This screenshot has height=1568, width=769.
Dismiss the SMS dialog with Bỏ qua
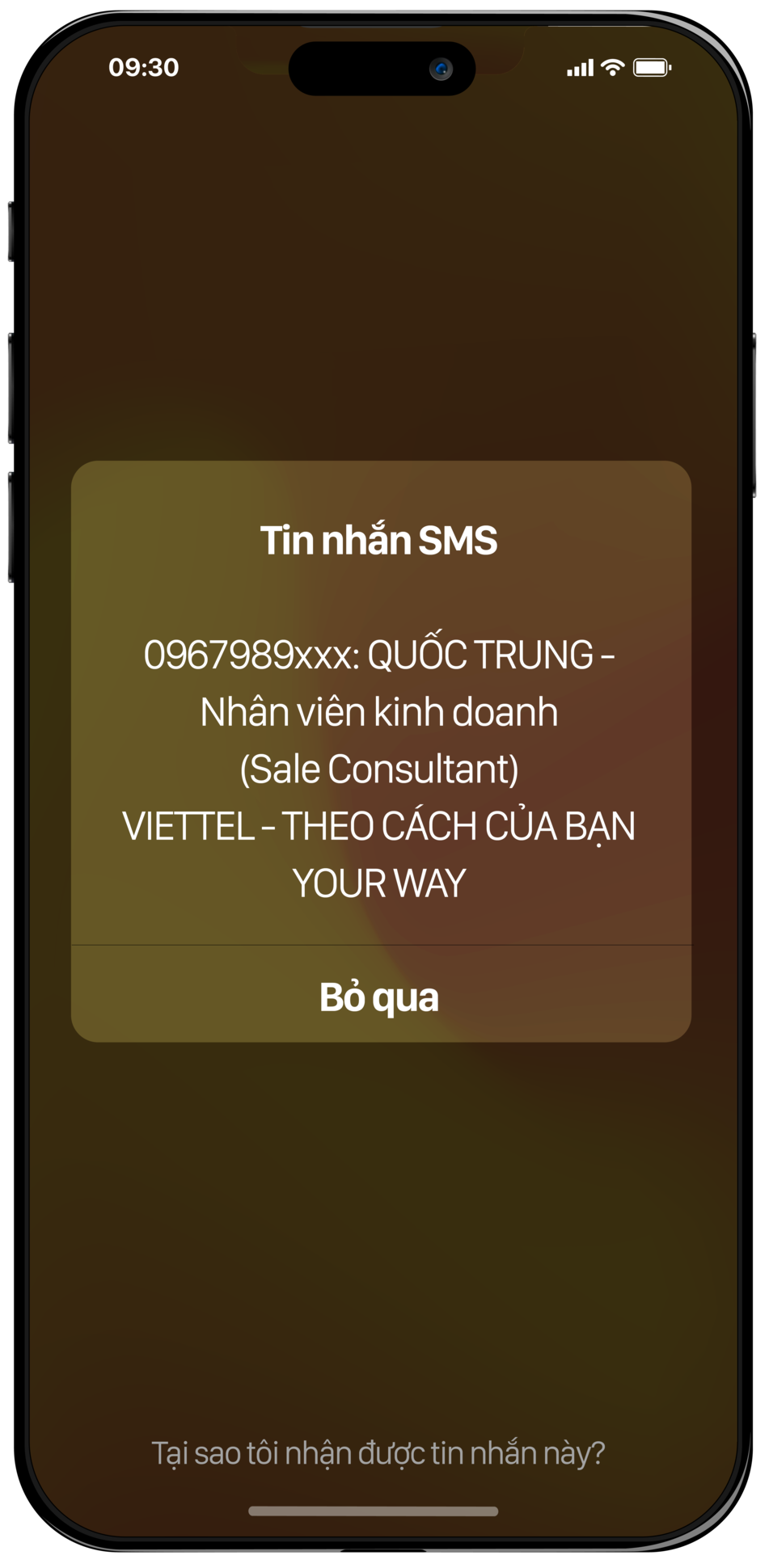coord(379,997)
